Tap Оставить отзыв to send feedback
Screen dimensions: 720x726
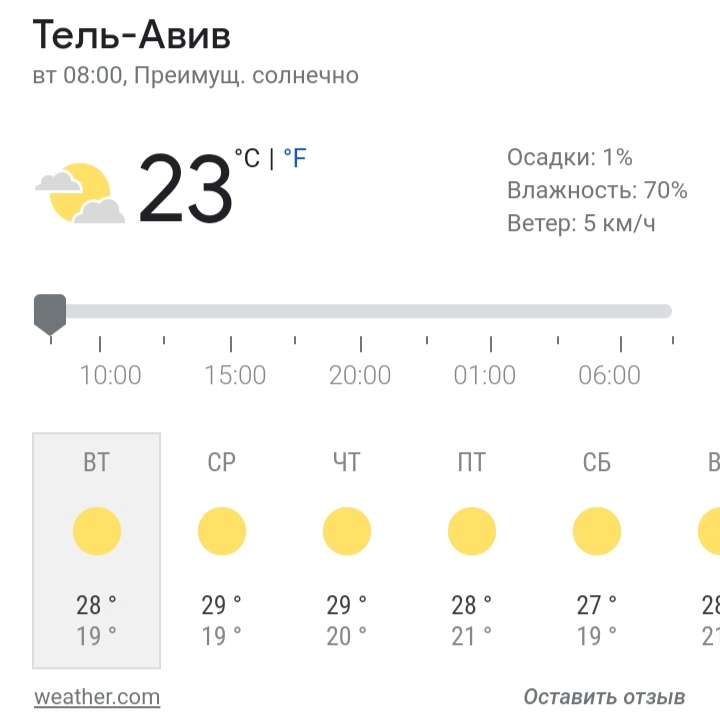coord(604,697)
